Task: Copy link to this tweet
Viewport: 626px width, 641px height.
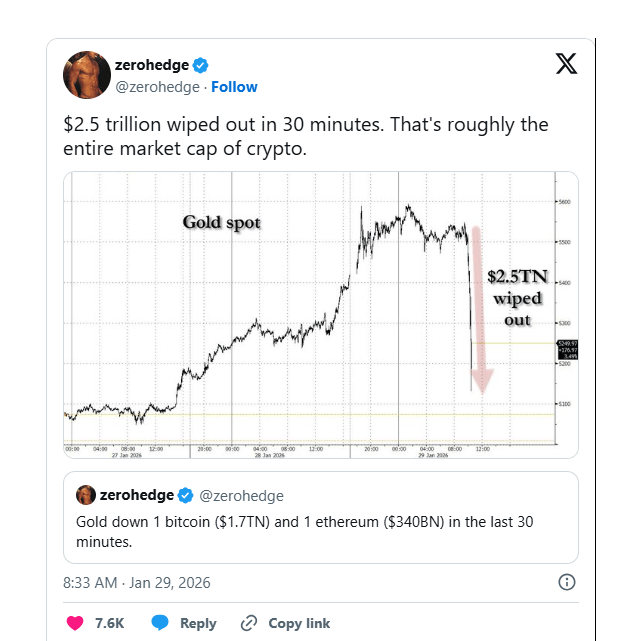Action: click(286, 623)
